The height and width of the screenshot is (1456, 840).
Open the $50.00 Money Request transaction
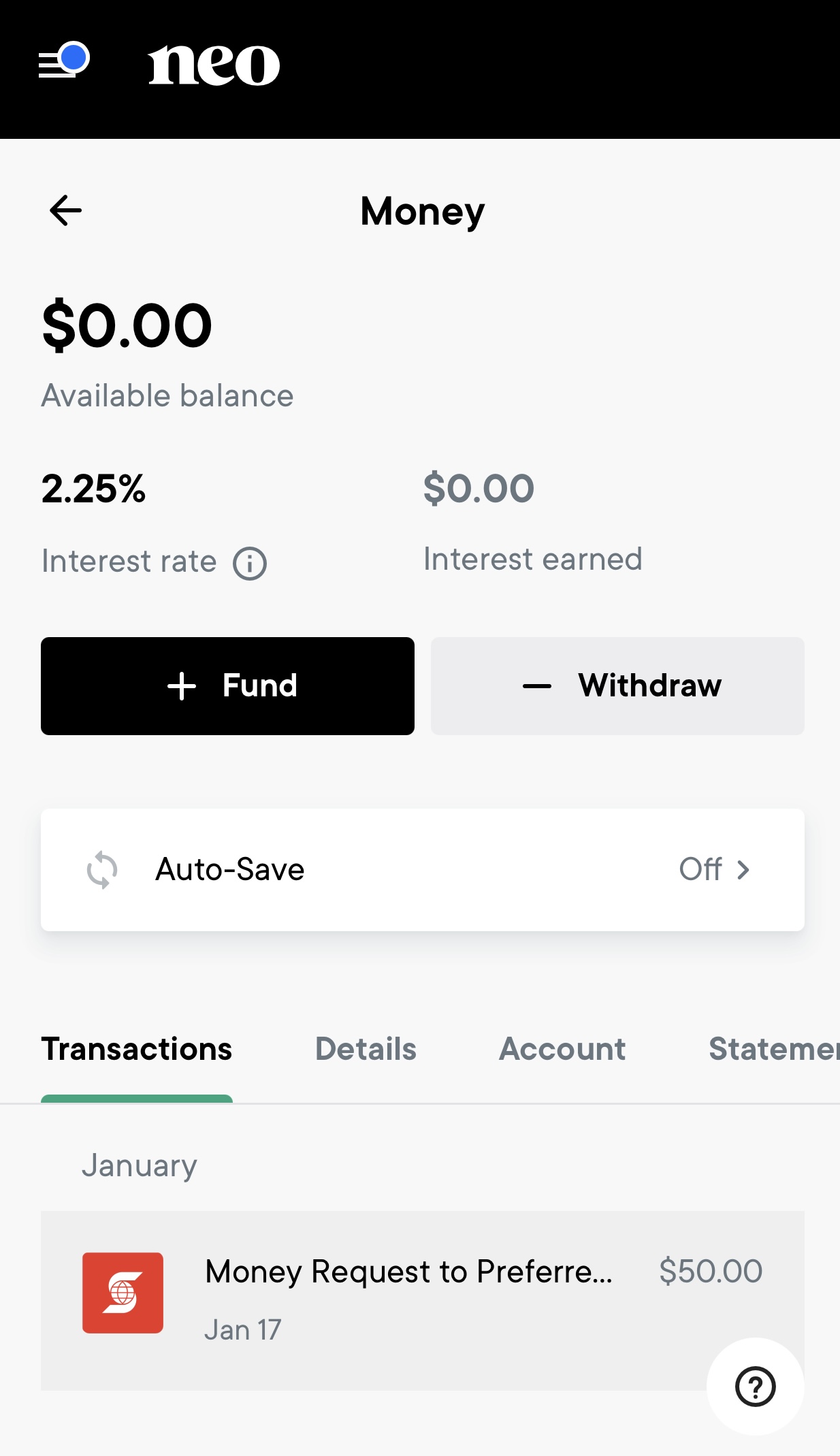(x=423, y=1300)
